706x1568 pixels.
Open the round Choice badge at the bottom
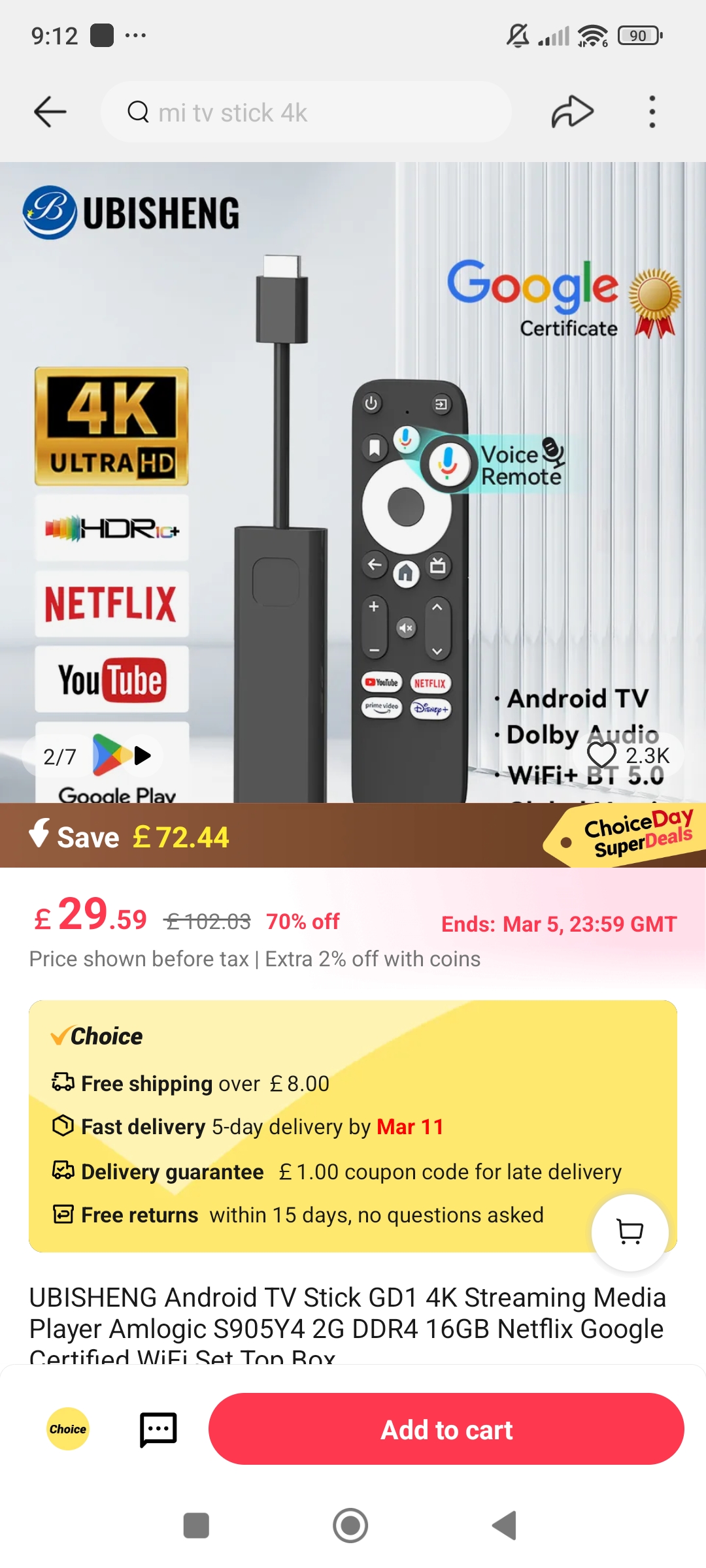[68, 1429]
